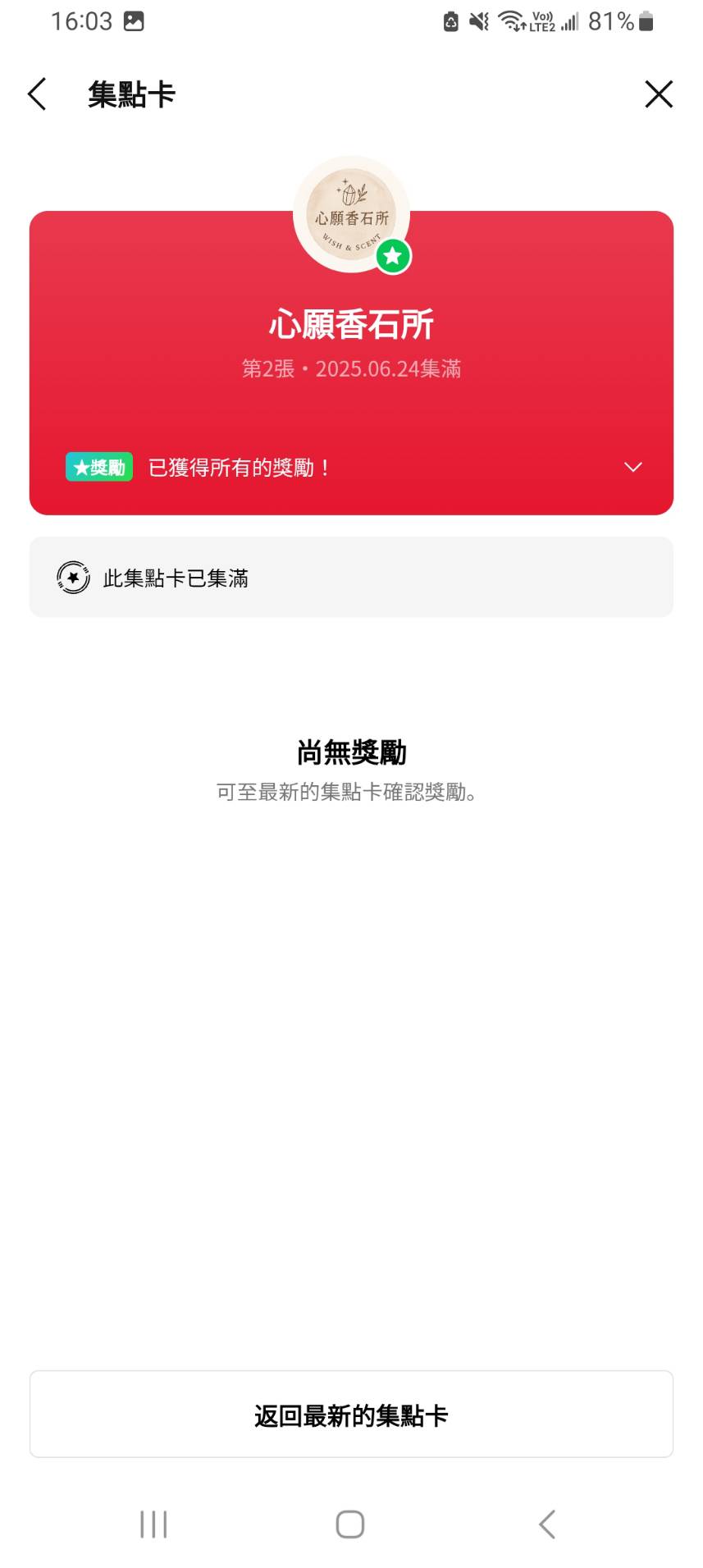Expand the 已獲得所有的獎勵 reward section

coord(632,467)
